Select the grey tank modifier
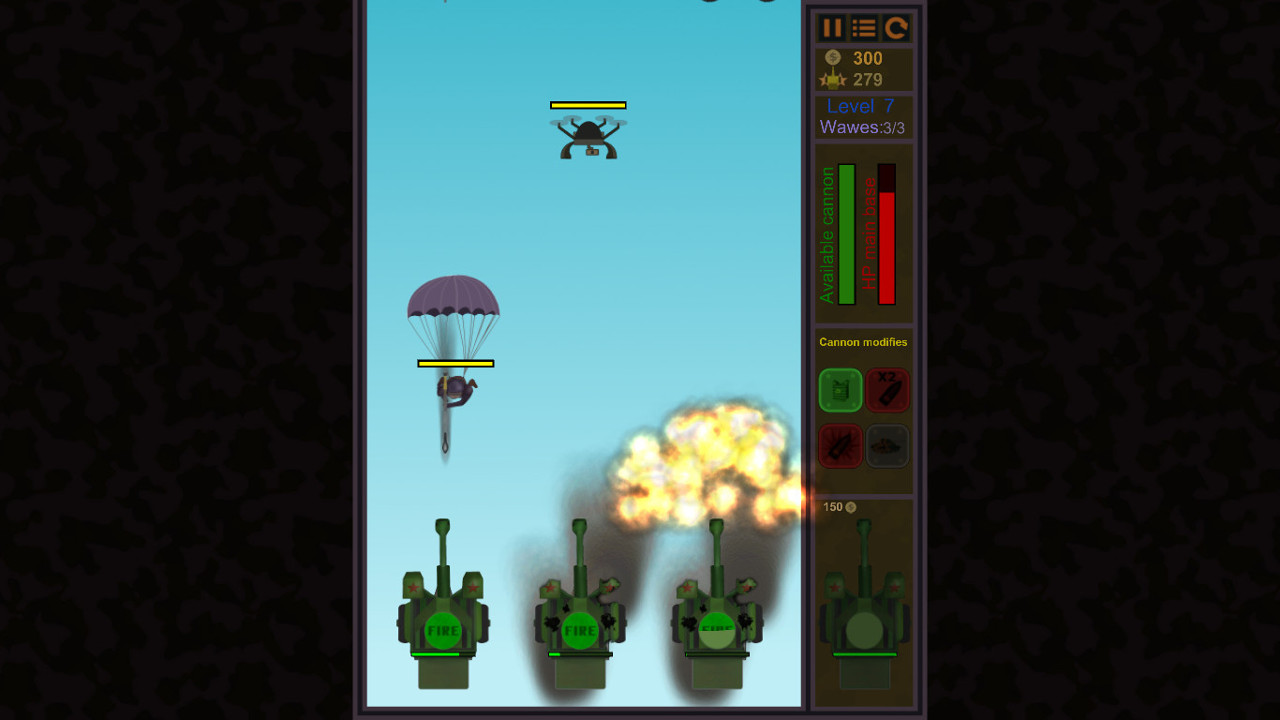Screen dimensions: 1280x720 887,446
